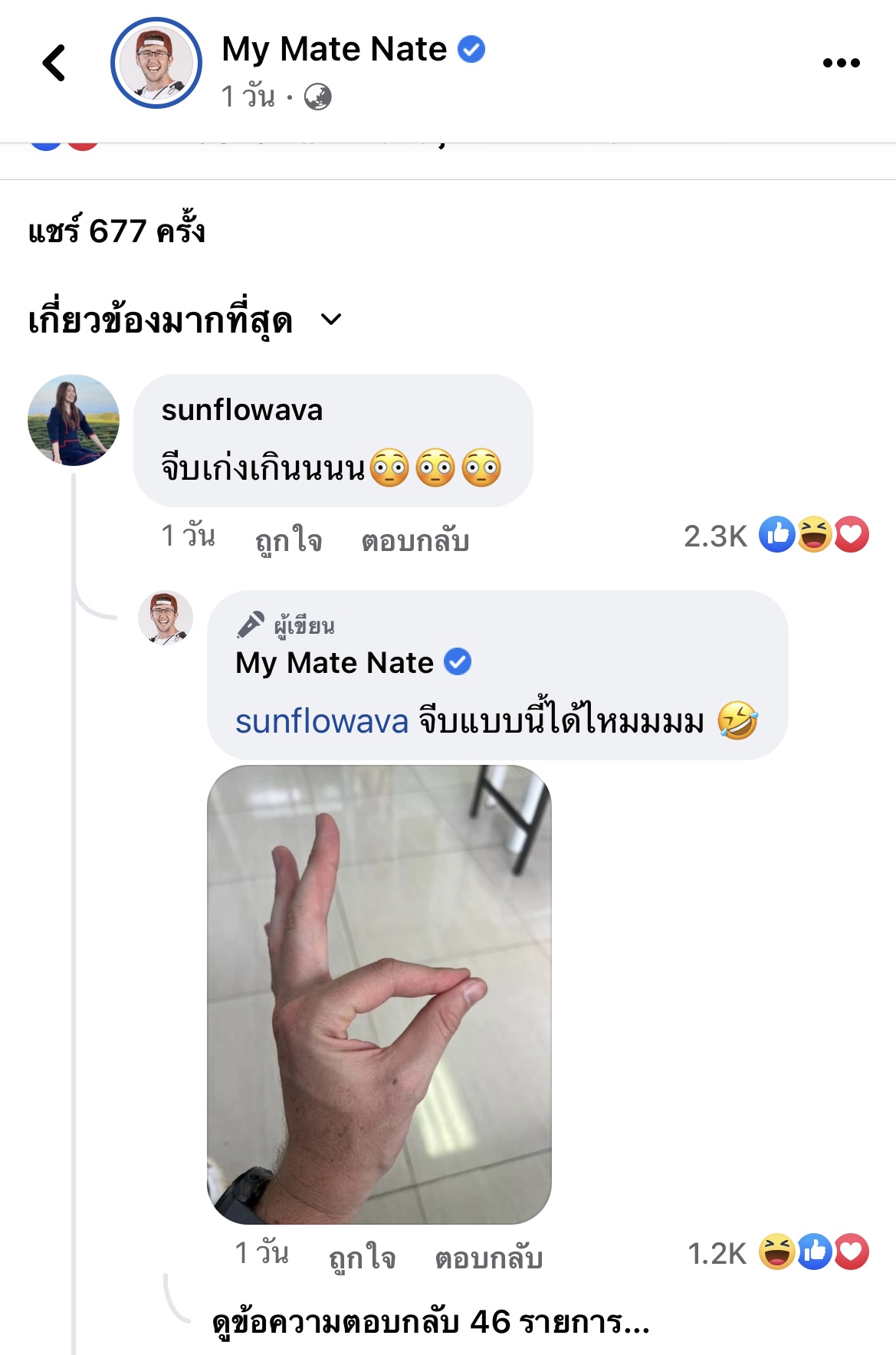Open the blue sunflowava mention in Nate's reply
Viewport: 896px width, 1355px height.
click(x=322, y=721)
